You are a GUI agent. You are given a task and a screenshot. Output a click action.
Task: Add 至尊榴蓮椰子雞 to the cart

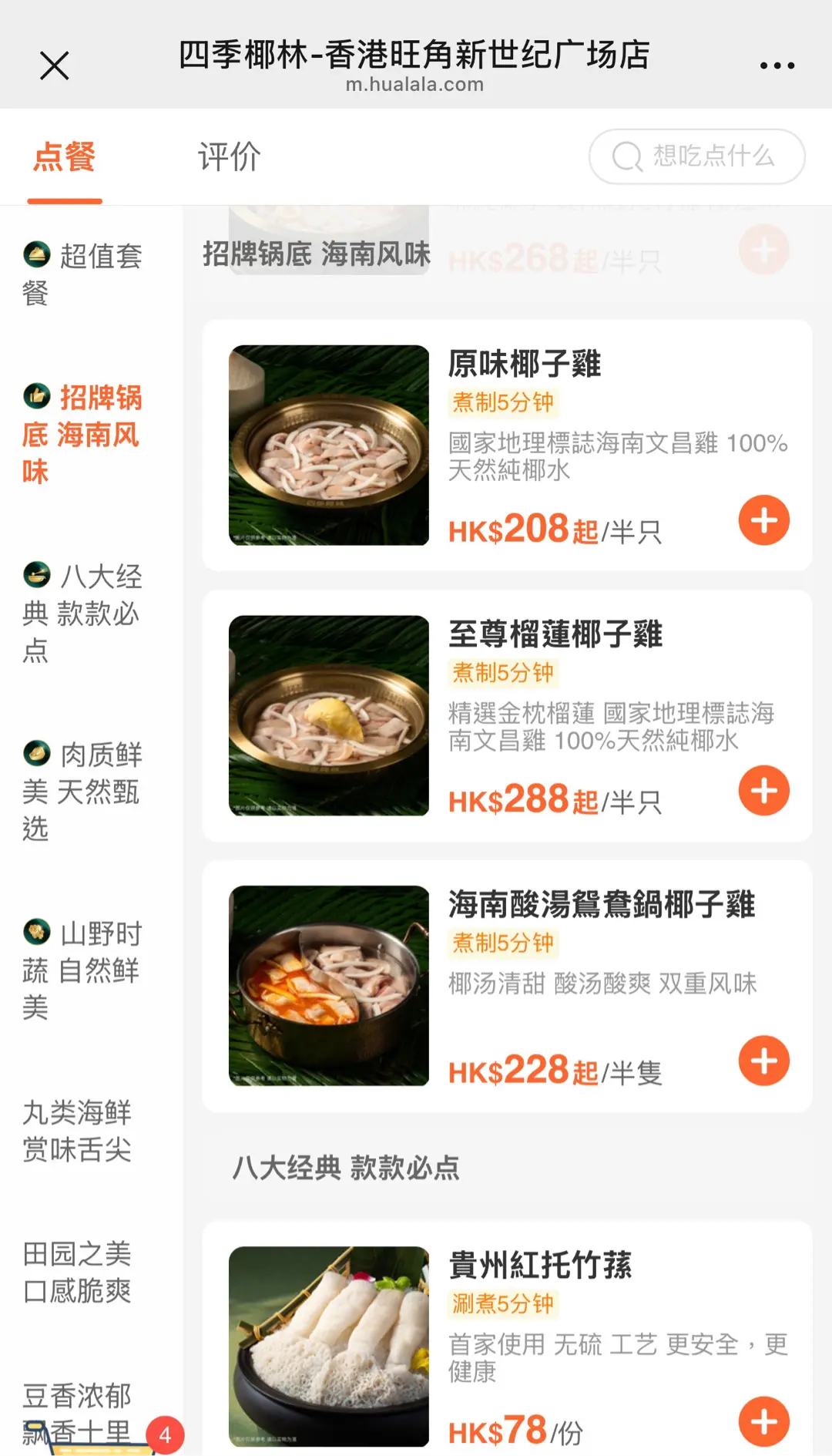763,791
